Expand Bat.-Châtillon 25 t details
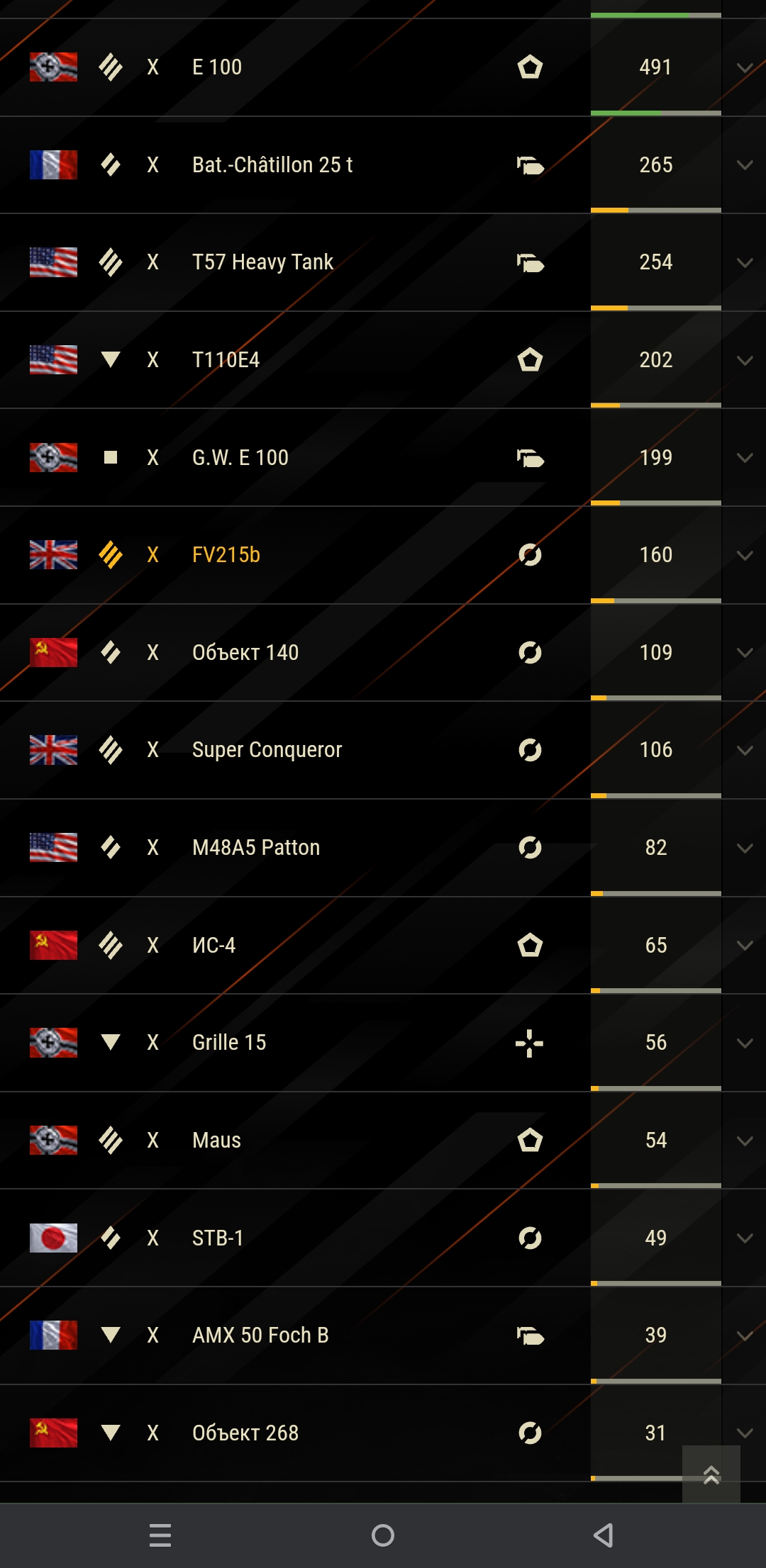 coord(744,165)
